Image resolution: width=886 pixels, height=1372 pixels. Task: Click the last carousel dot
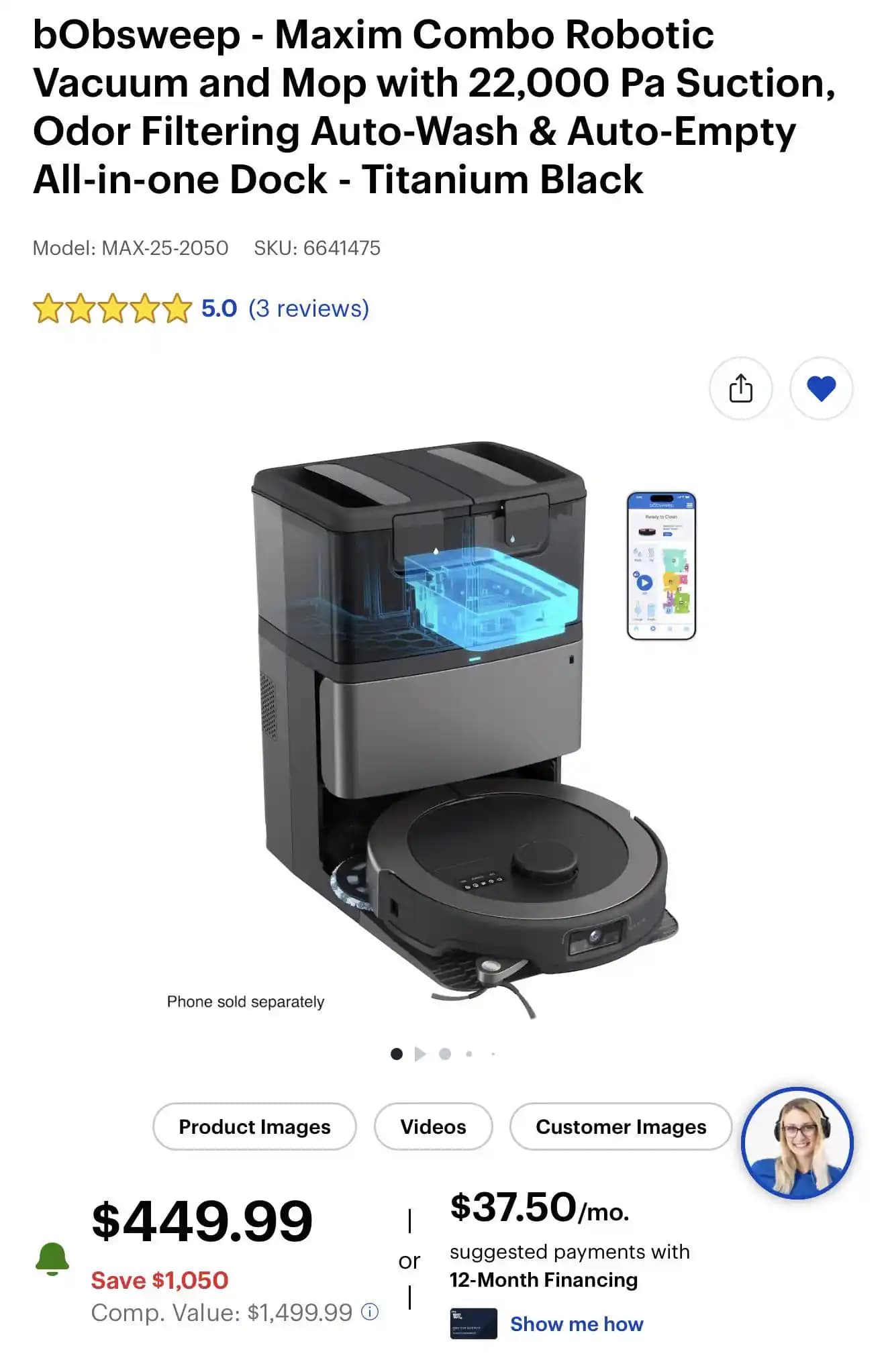(x=492, y=1053)
